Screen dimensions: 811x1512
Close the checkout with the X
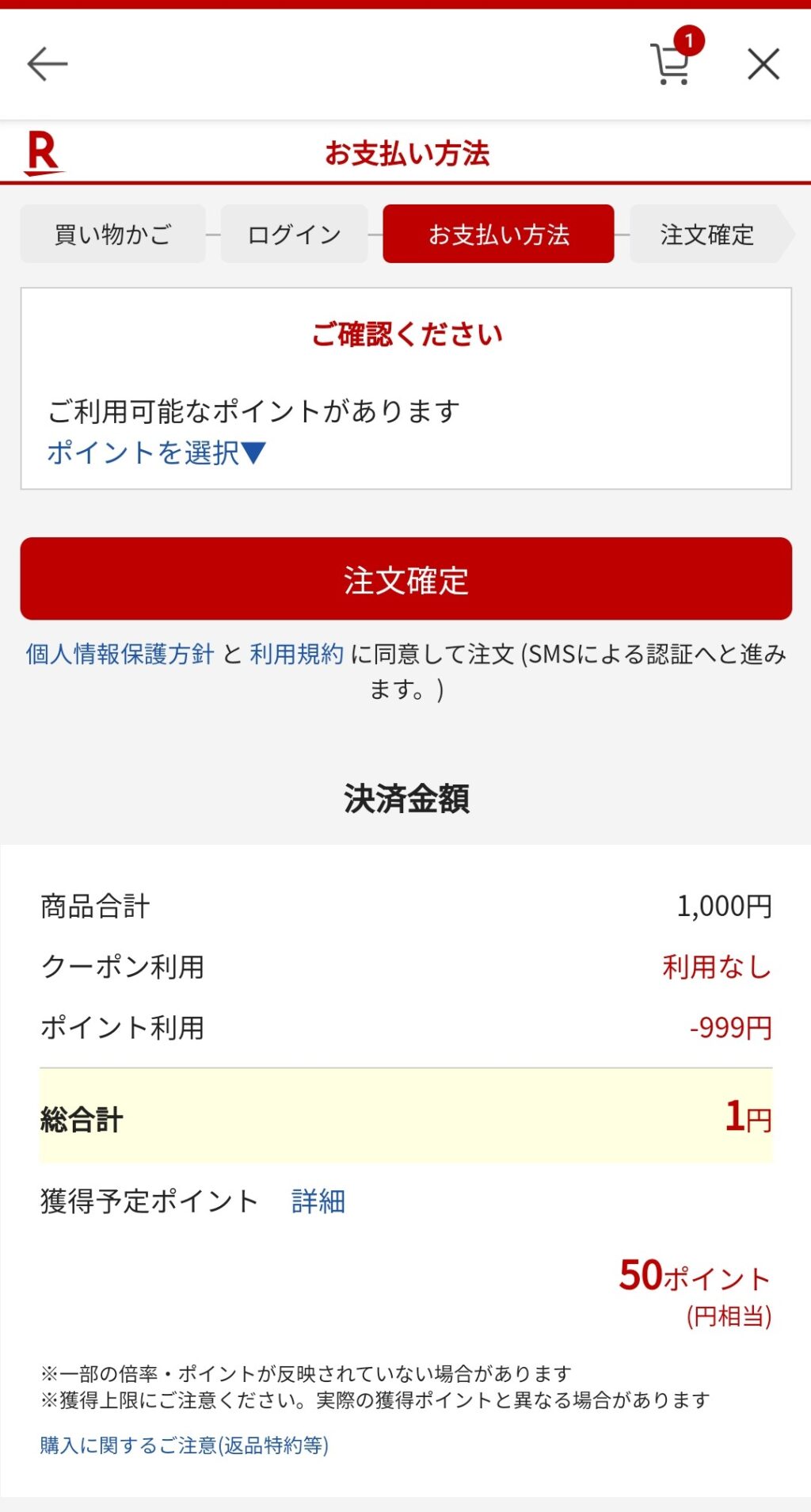point(763,64)
